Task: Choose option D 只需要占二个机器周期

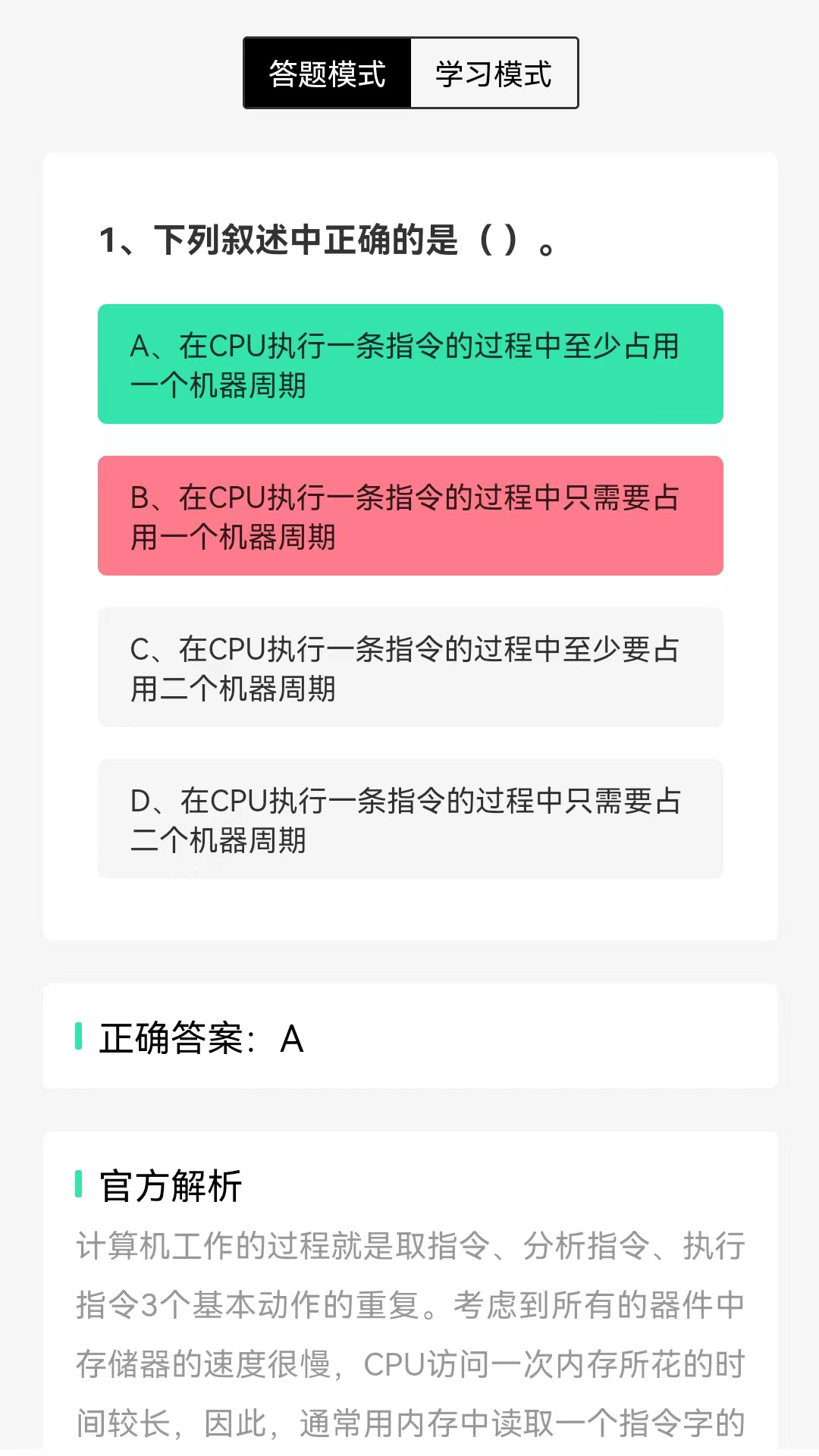Action: (x=410, y=819)
